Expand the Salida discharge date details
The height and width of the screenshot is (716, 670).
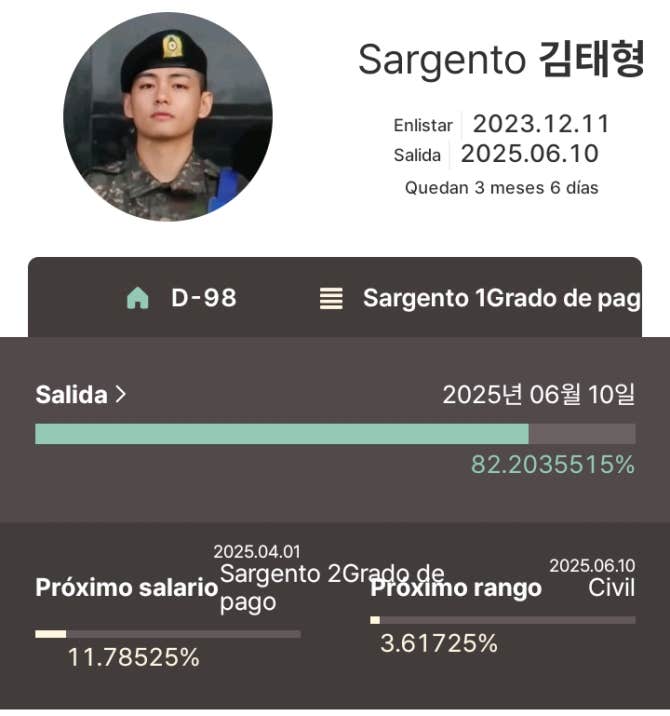pyautogui.click(x=81, y=395)
